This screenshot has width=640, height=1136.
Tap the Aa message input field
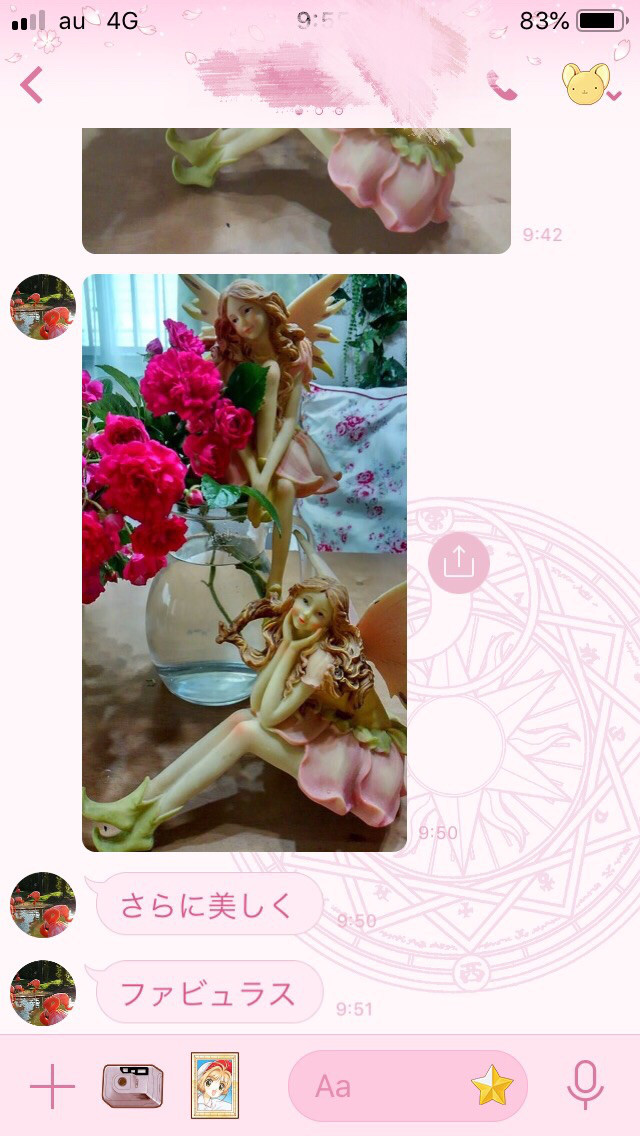click(x=380, y=1086)
